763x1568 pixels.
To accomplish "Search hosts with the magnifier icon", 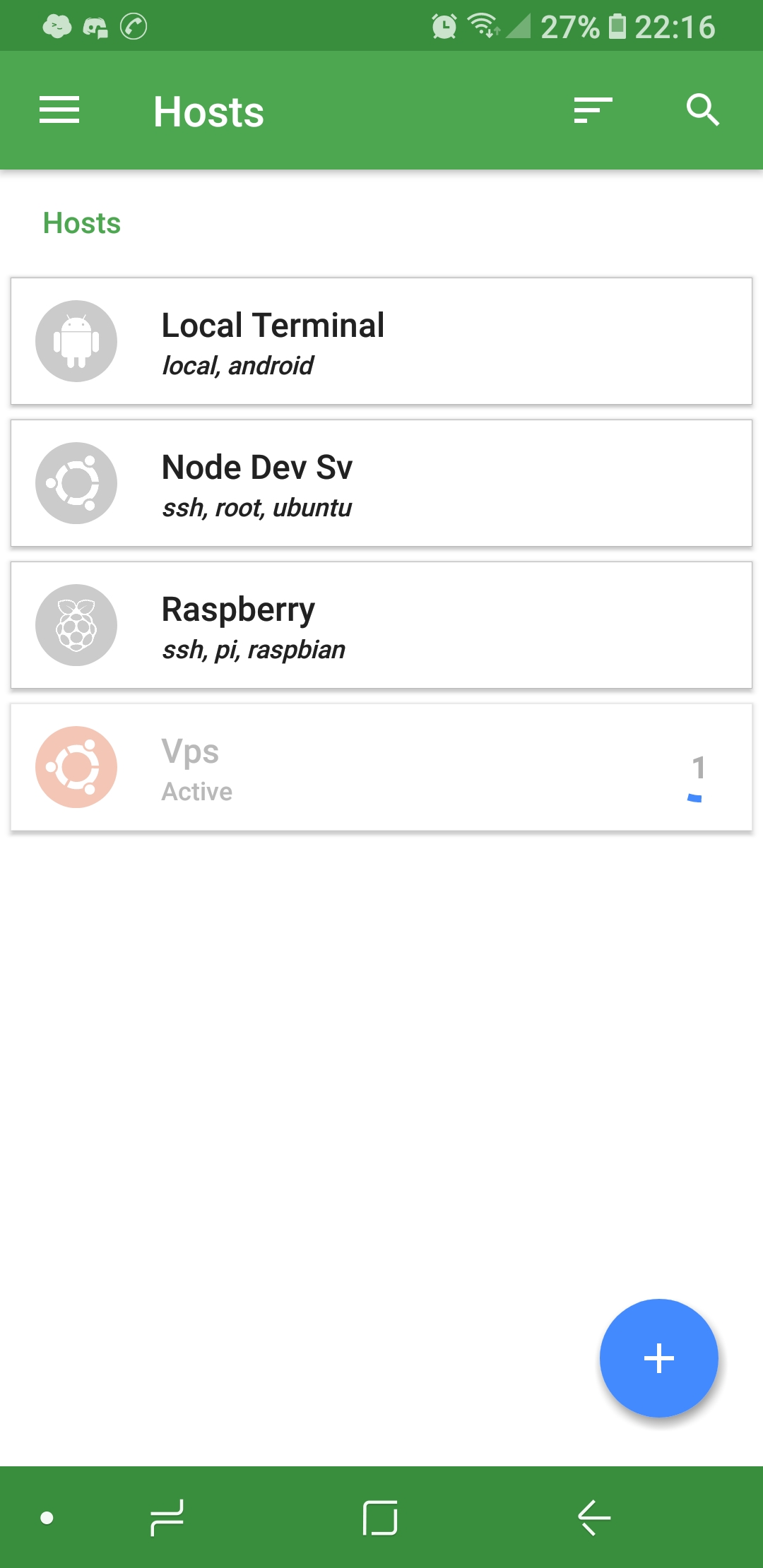I will (x=702, y=111).
